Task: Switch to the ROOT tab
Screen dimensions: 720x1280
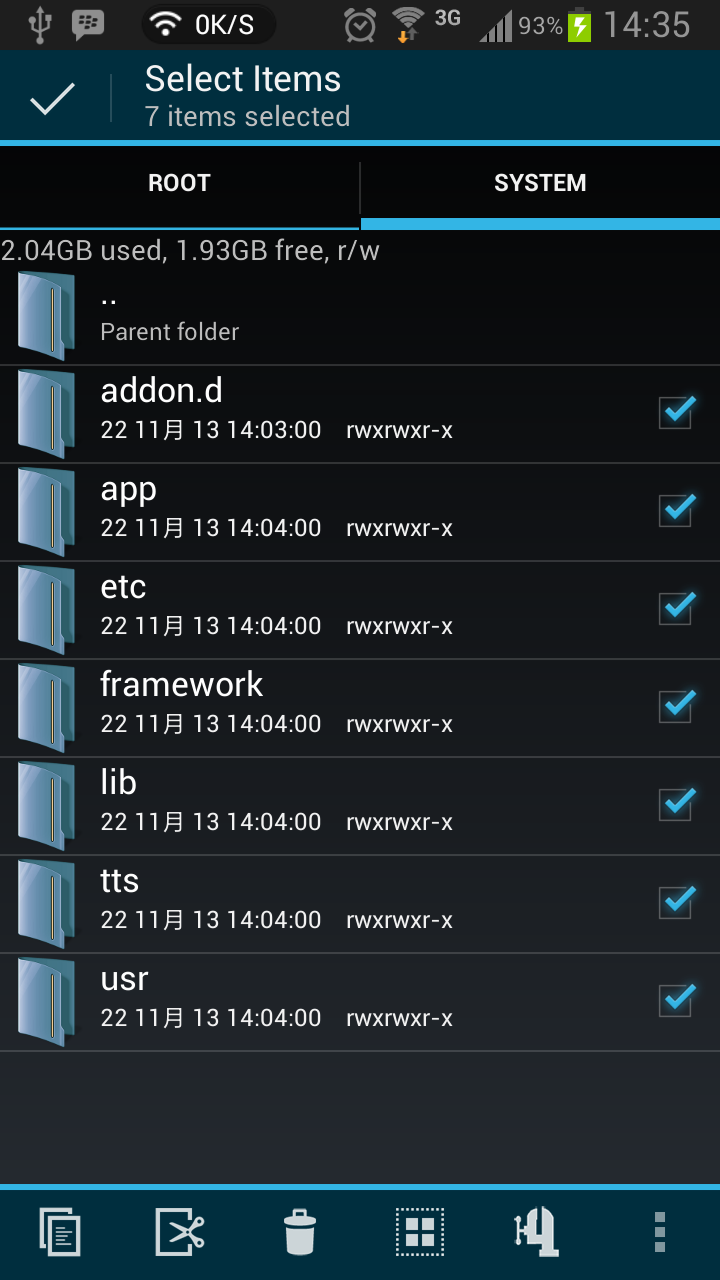Action: point(179,184)
